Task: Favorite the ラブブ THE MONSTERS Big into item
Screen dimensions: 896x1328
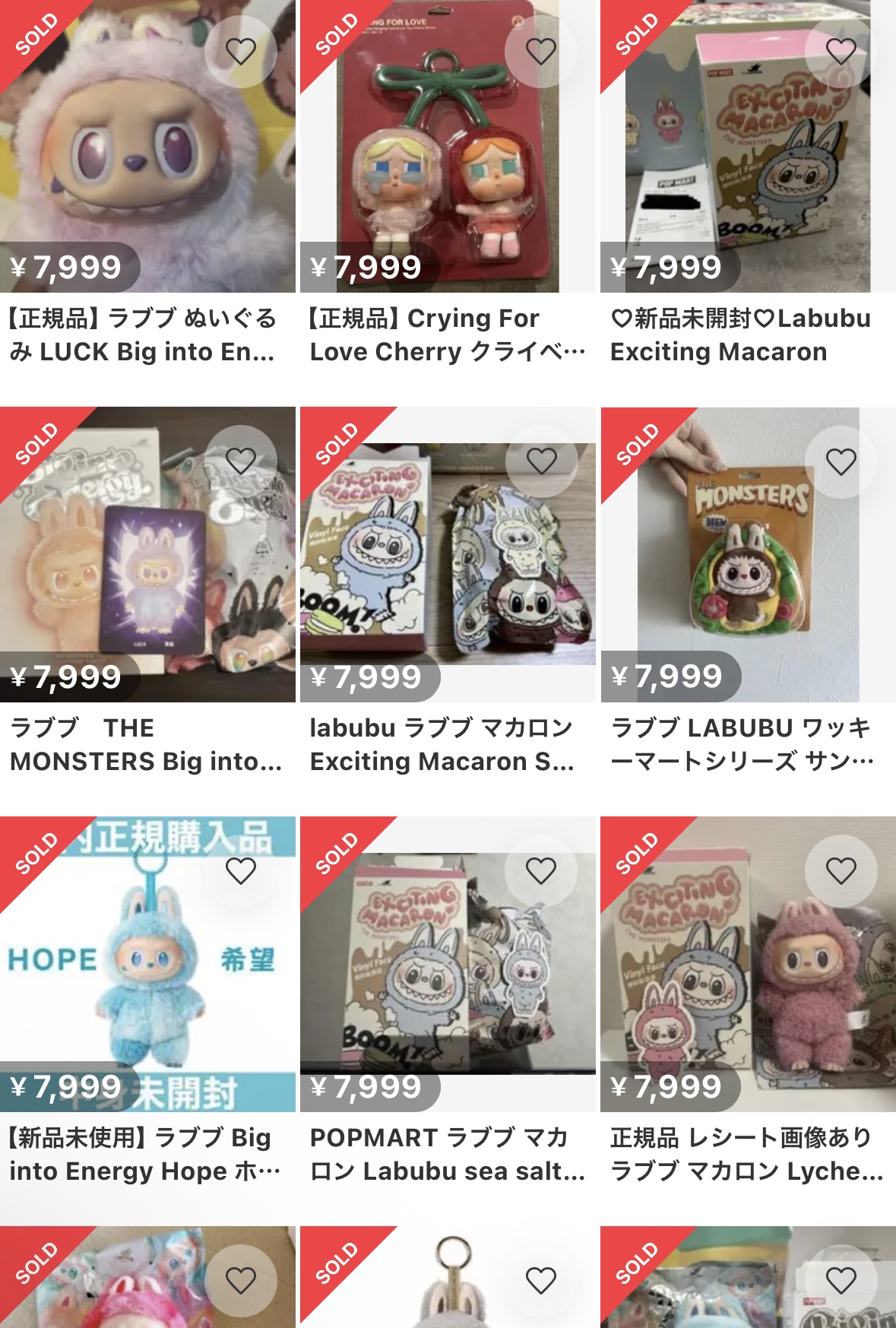Action: point(241,461)
